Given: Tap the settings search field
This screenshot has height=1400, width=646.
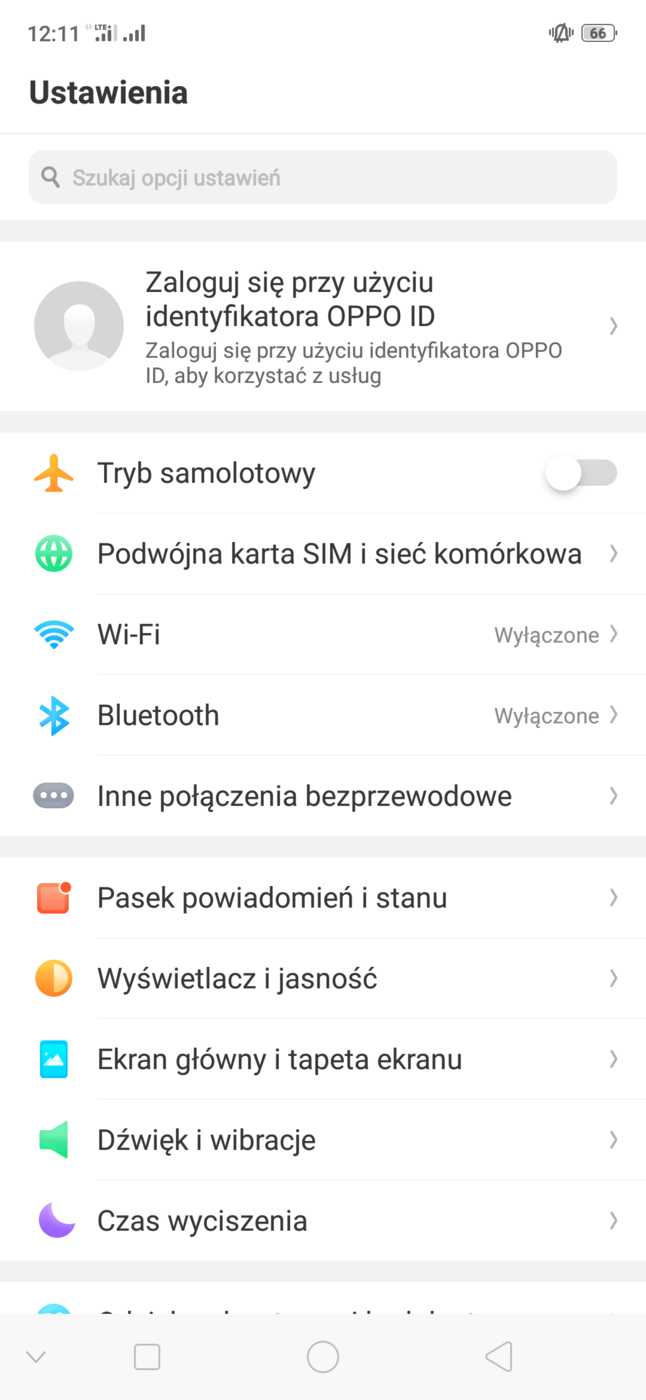Looking at the screenshot, I should coord(322,178).
